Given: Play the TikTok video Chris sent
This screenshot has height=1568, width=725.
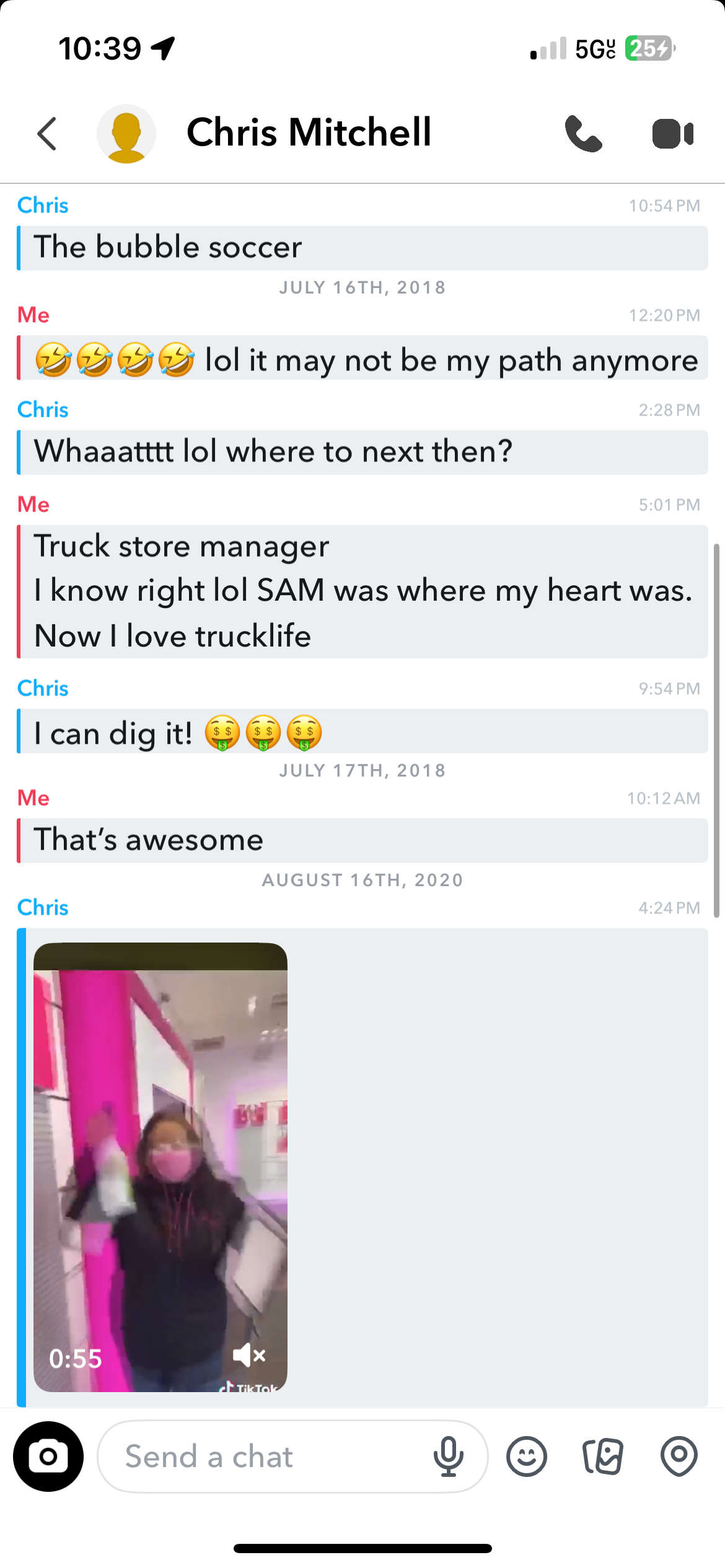Looking at the screenshot, I should point(160,1164).
